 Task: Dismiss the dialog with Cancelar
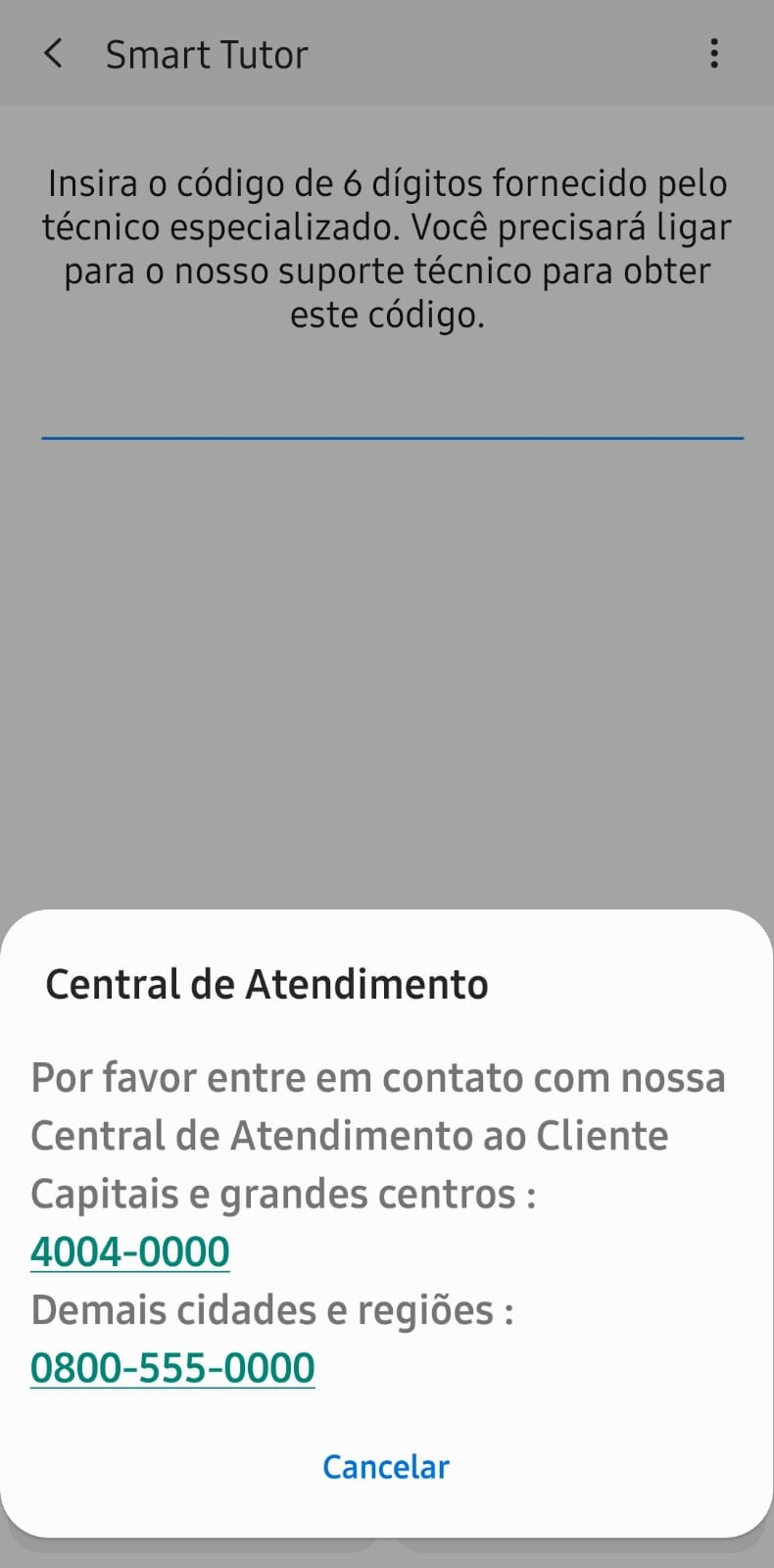386,1467
